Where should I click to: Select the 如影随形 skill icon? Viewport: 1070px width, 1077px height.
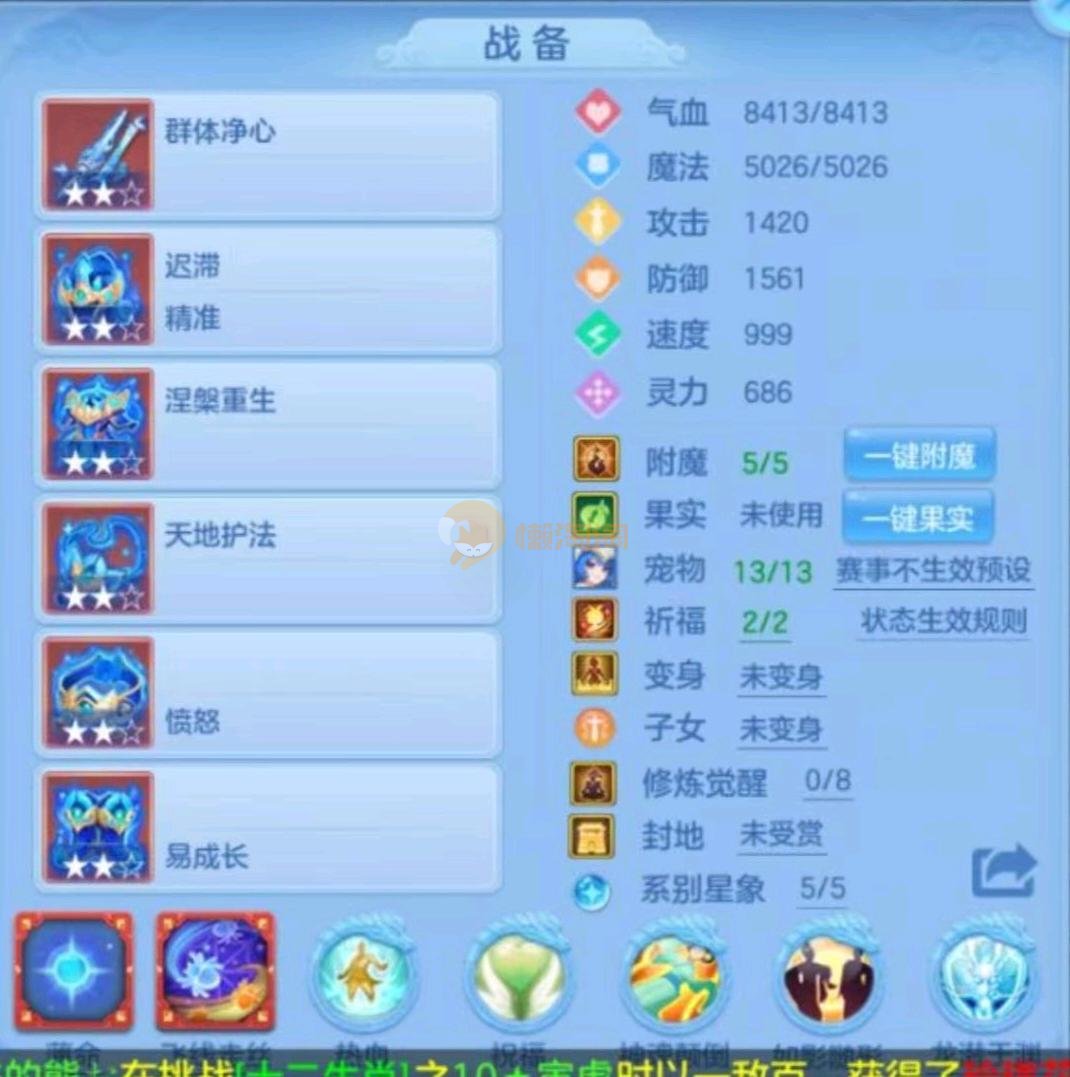pyautogui.click(x=828, y=975)
